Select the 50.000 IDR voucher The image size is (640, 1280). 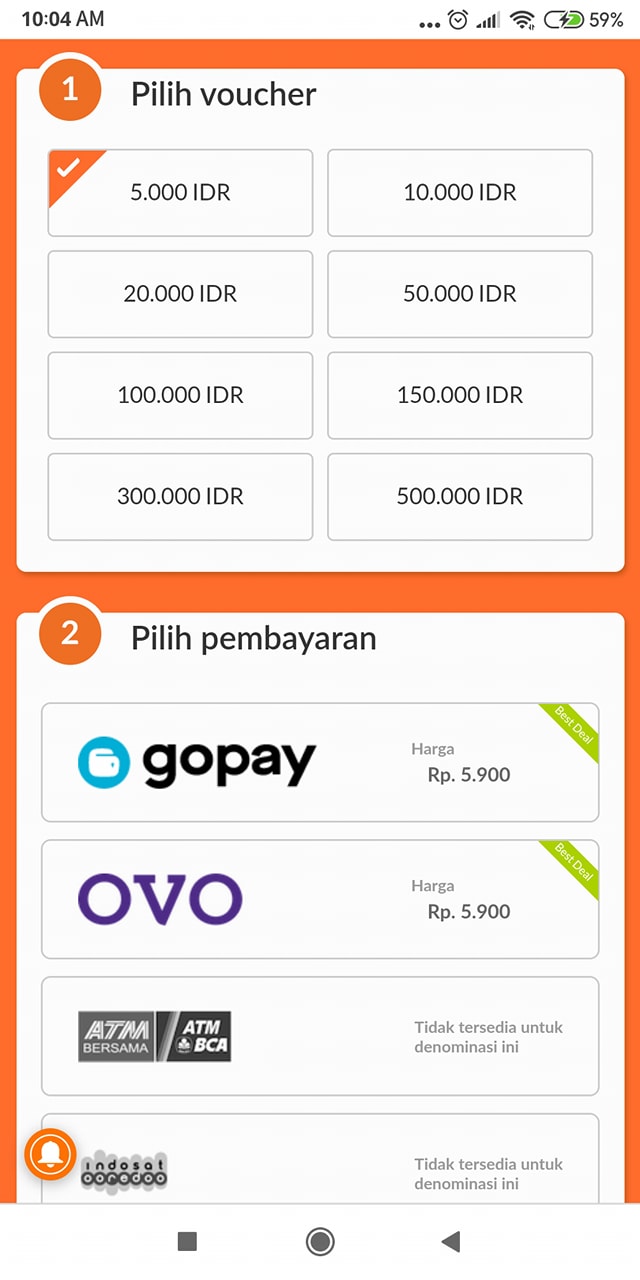460,294
